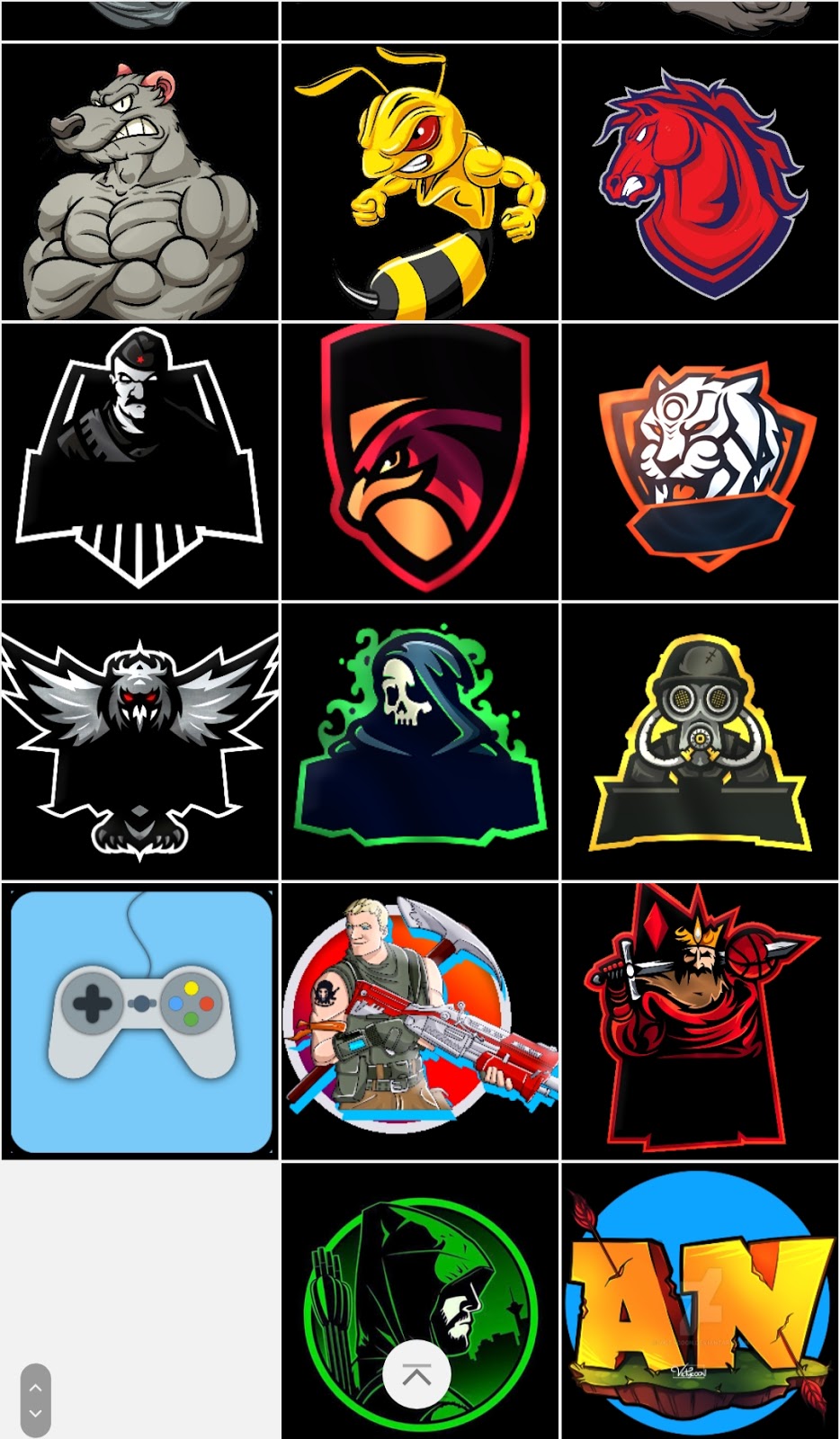Open the yellow angry bee logo
This screenshot has width=840, height=1439.
[x=420, y=182]
